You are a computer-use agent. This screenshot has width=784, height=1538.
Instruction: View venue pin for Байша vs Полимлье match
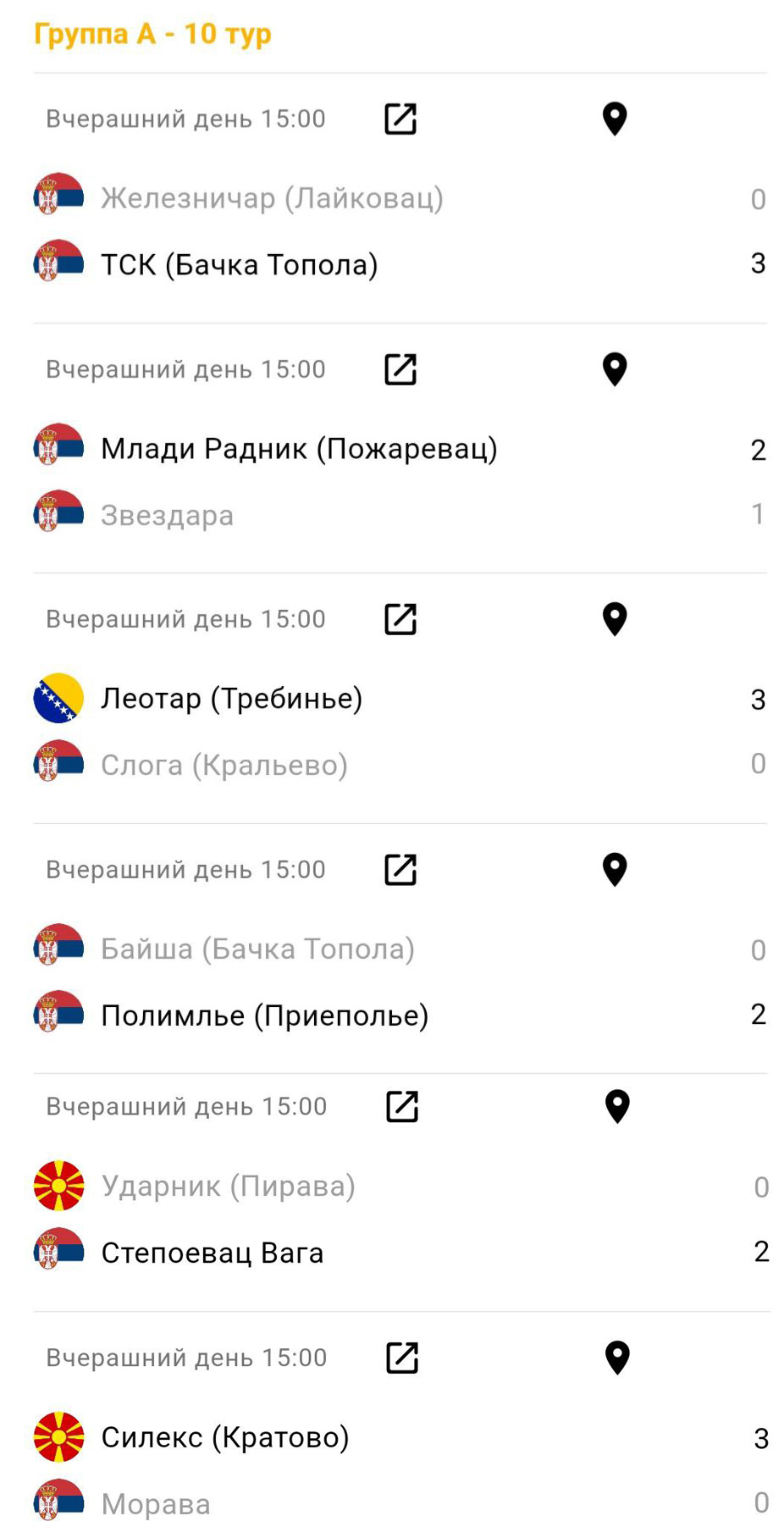[x=615, y=870]
